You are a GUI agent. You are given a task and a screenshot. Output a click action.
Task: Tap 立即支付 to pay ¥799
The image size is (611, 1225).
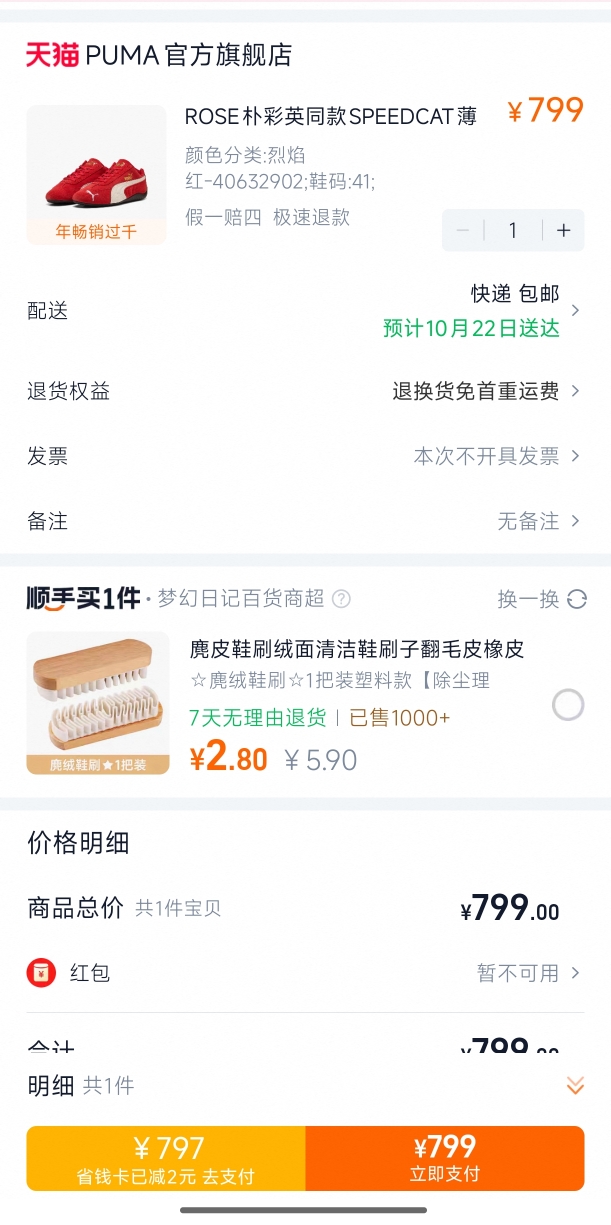pyautogui.click(x=445, y=1158)
